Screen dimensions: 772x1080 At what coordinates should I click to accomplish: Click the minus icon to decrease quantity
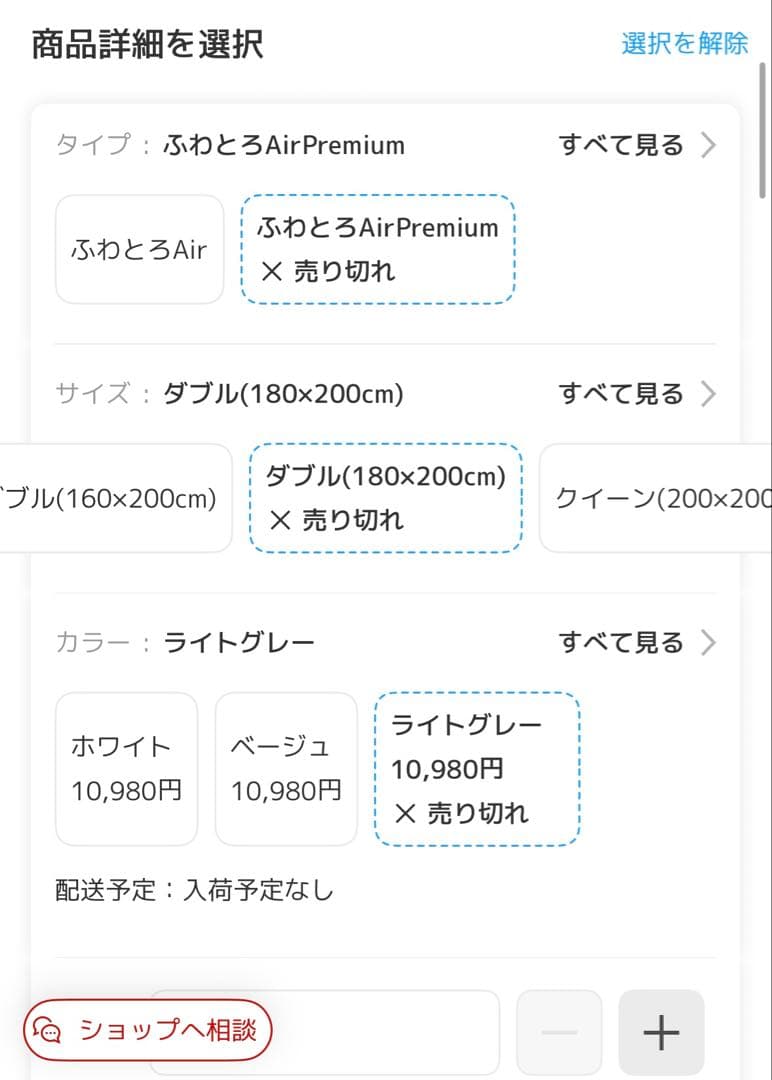pyautogui.click(x=559, y=1031)
